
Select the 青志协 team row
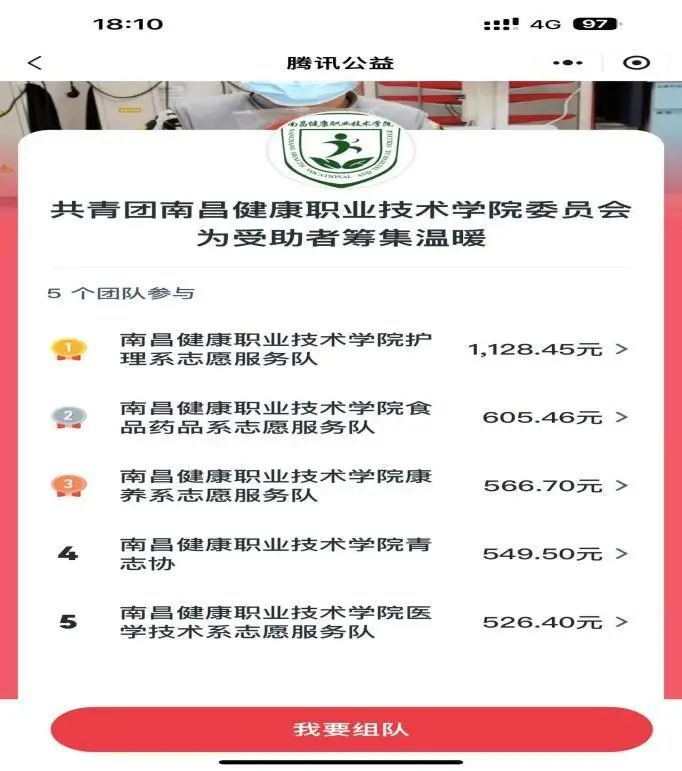pyautogui.click(x=340, y=553)
